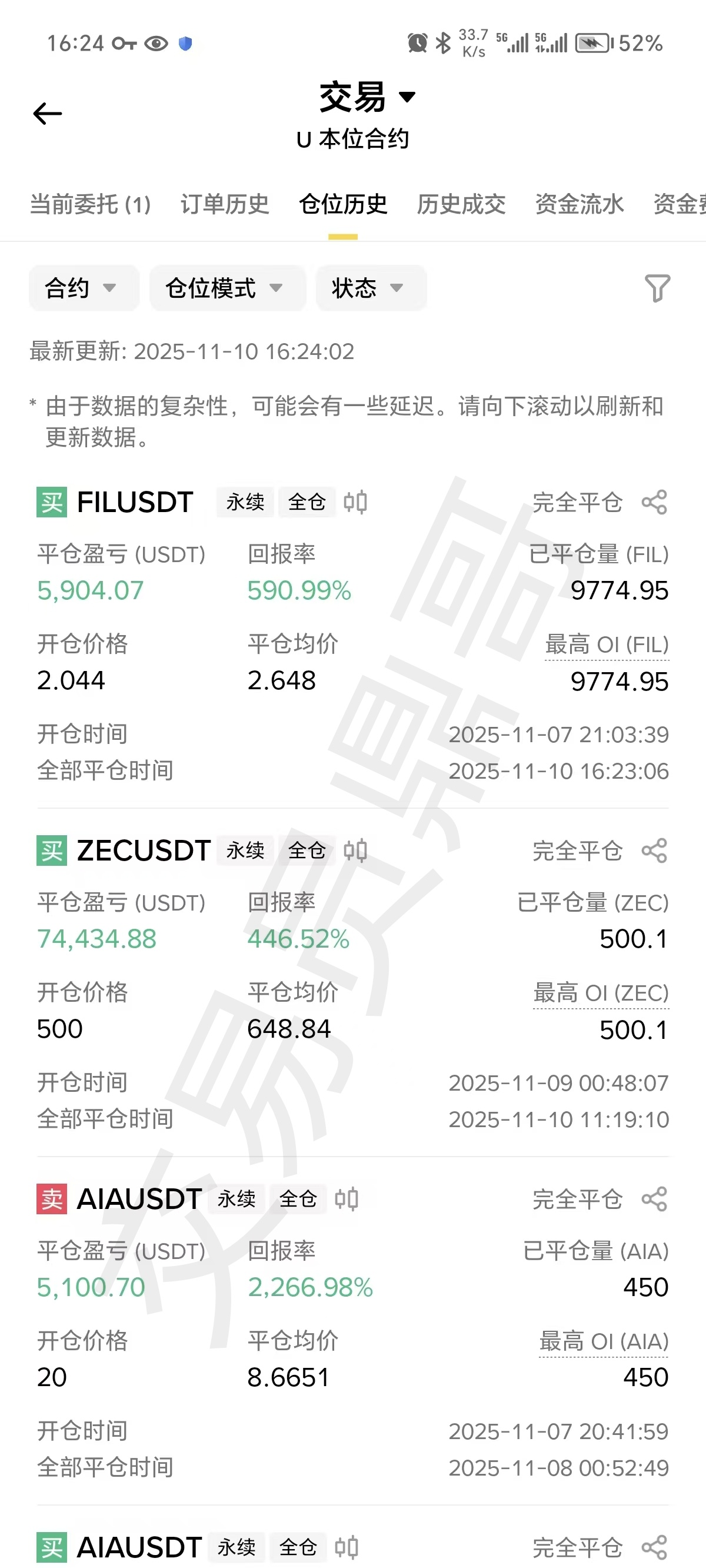The height and width of the screenshot is (1568, 706).
Task: Expand the 状态 filter dropdown
Action: 369,288
